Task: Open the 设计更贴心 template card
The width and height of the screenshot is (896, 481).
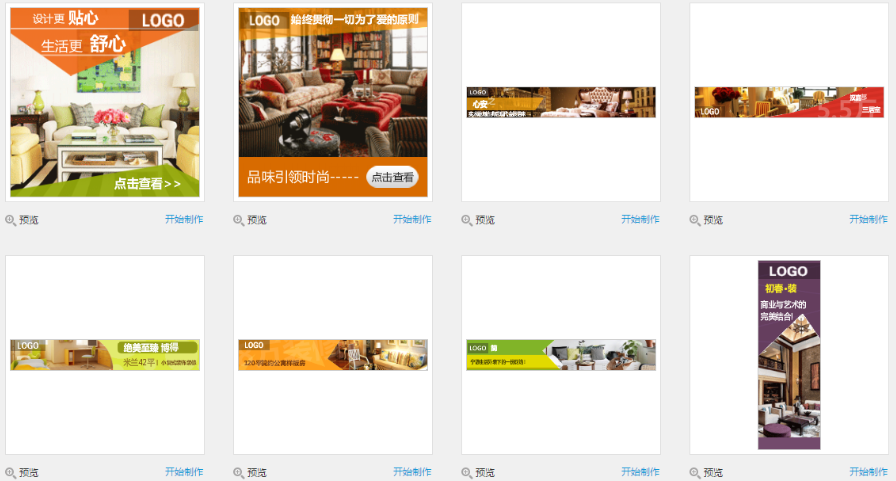Action: pyautogui.click(x=105, y=102)
